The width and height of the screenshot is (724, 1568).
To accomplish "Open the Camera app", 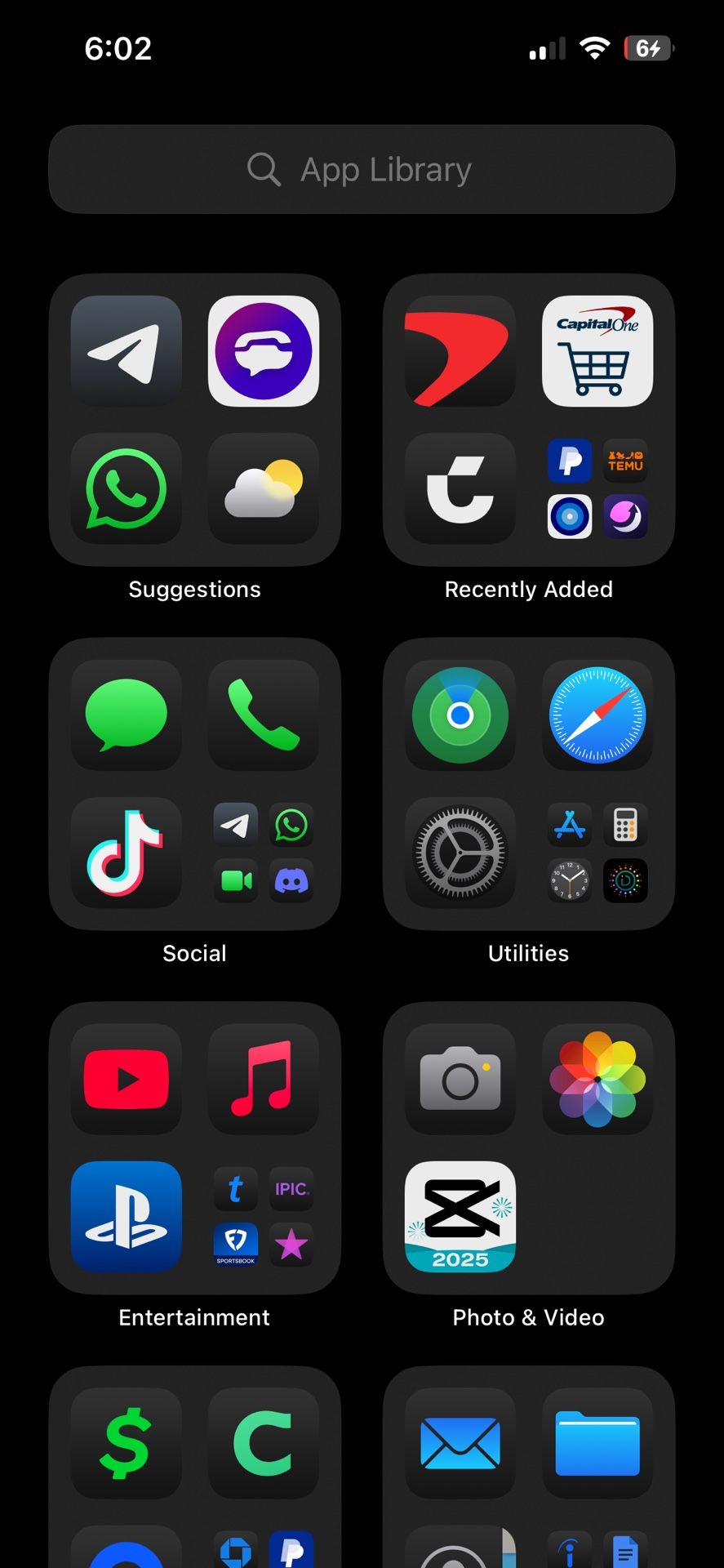I will (460, 1079).
